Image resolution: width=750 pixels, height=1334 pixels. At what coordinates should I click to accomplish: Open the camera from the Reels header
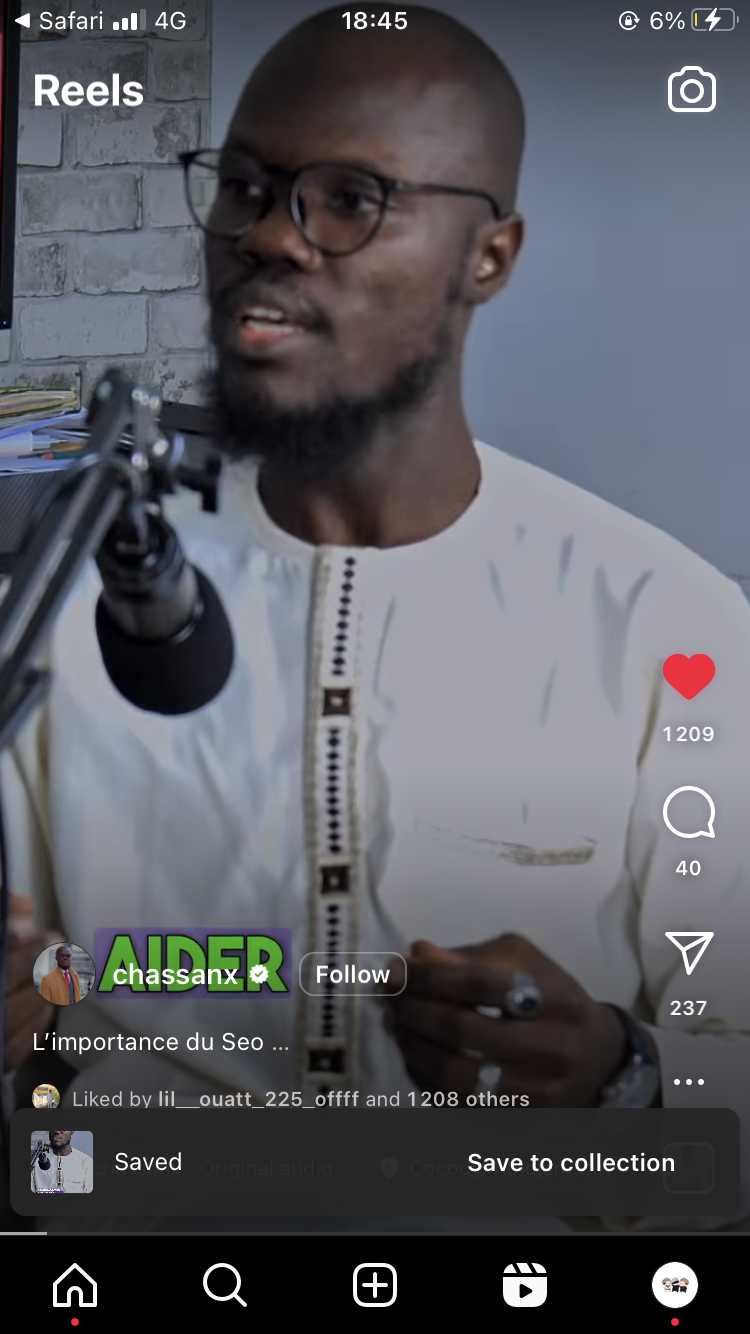692,90
